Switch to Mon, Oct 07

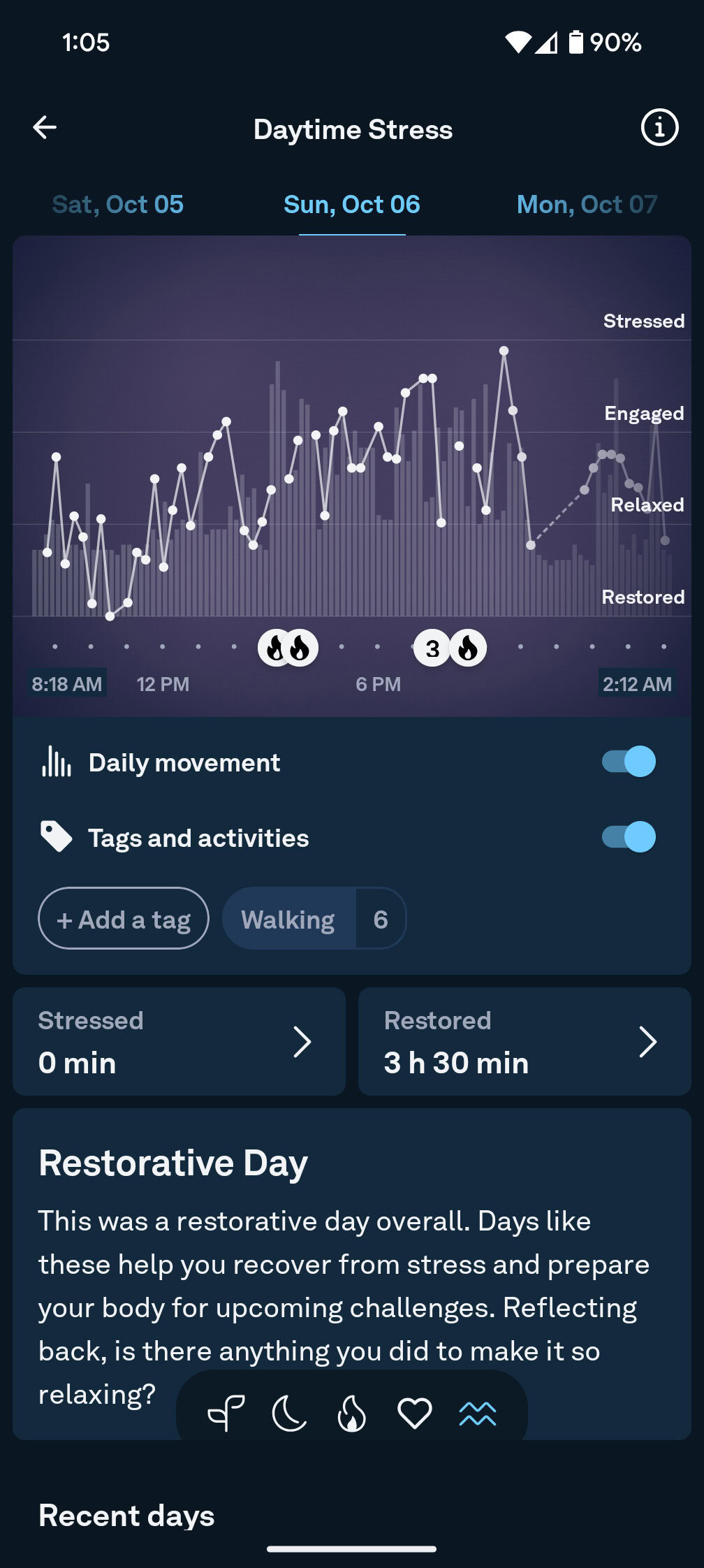pos(587,205)
